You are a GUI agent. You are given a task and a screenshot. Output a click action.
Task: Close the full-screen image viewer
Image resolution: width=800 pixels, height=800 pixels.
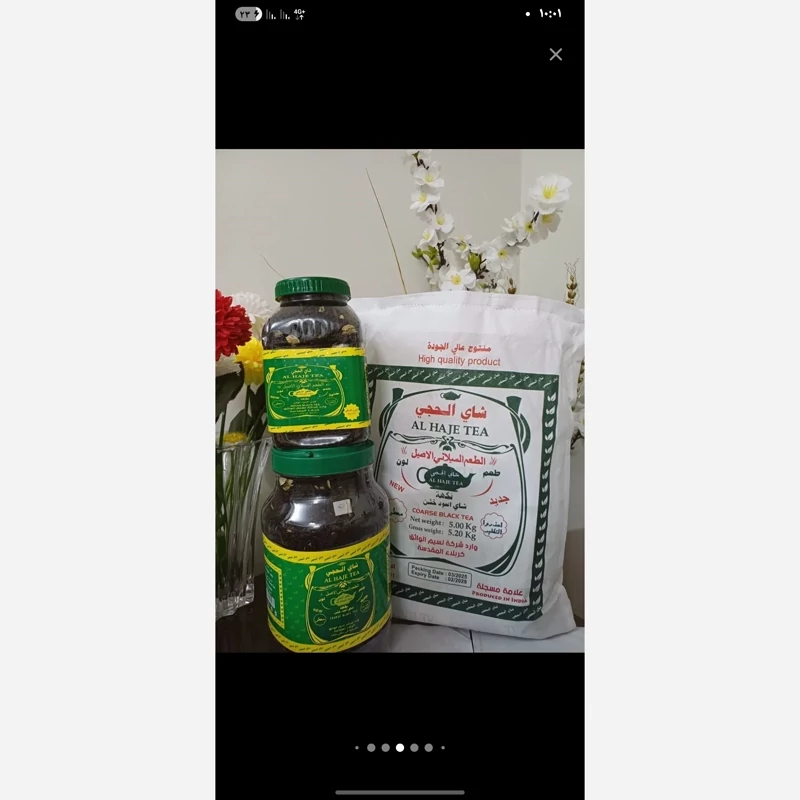pyautogui.click(x=556, y=54)
